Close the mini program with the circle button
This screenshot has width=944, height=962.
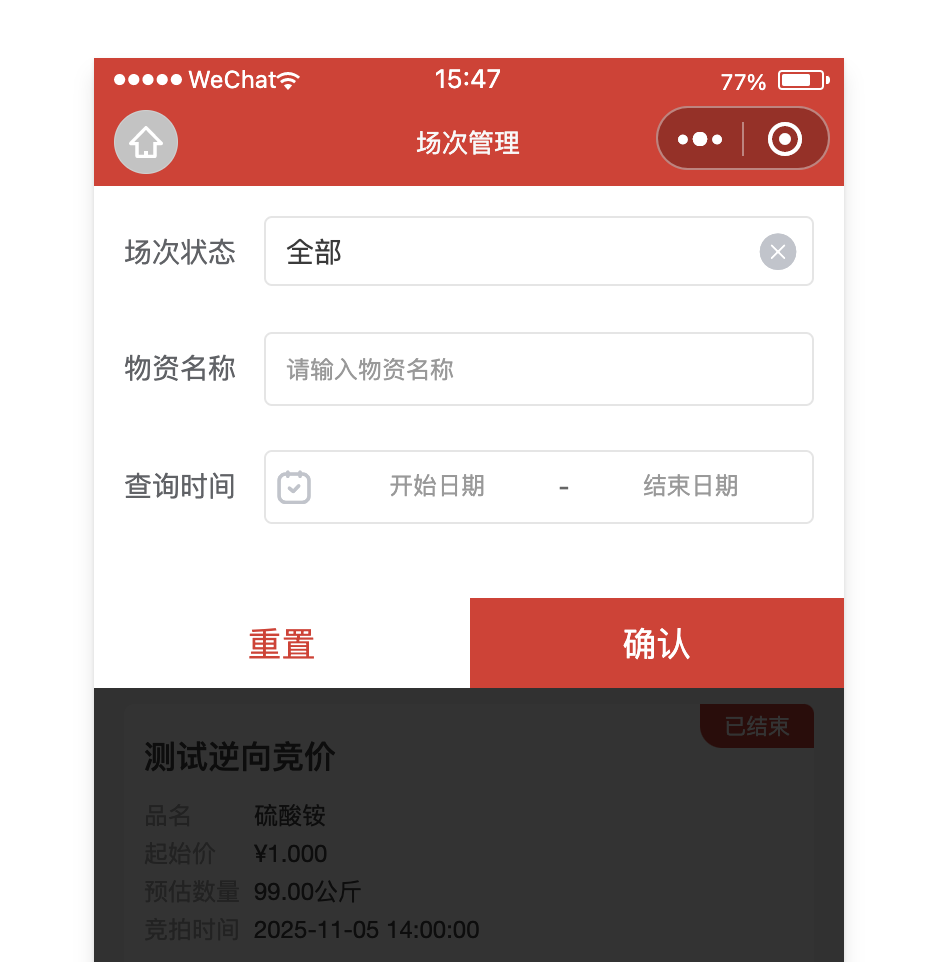tap(785, 140)
